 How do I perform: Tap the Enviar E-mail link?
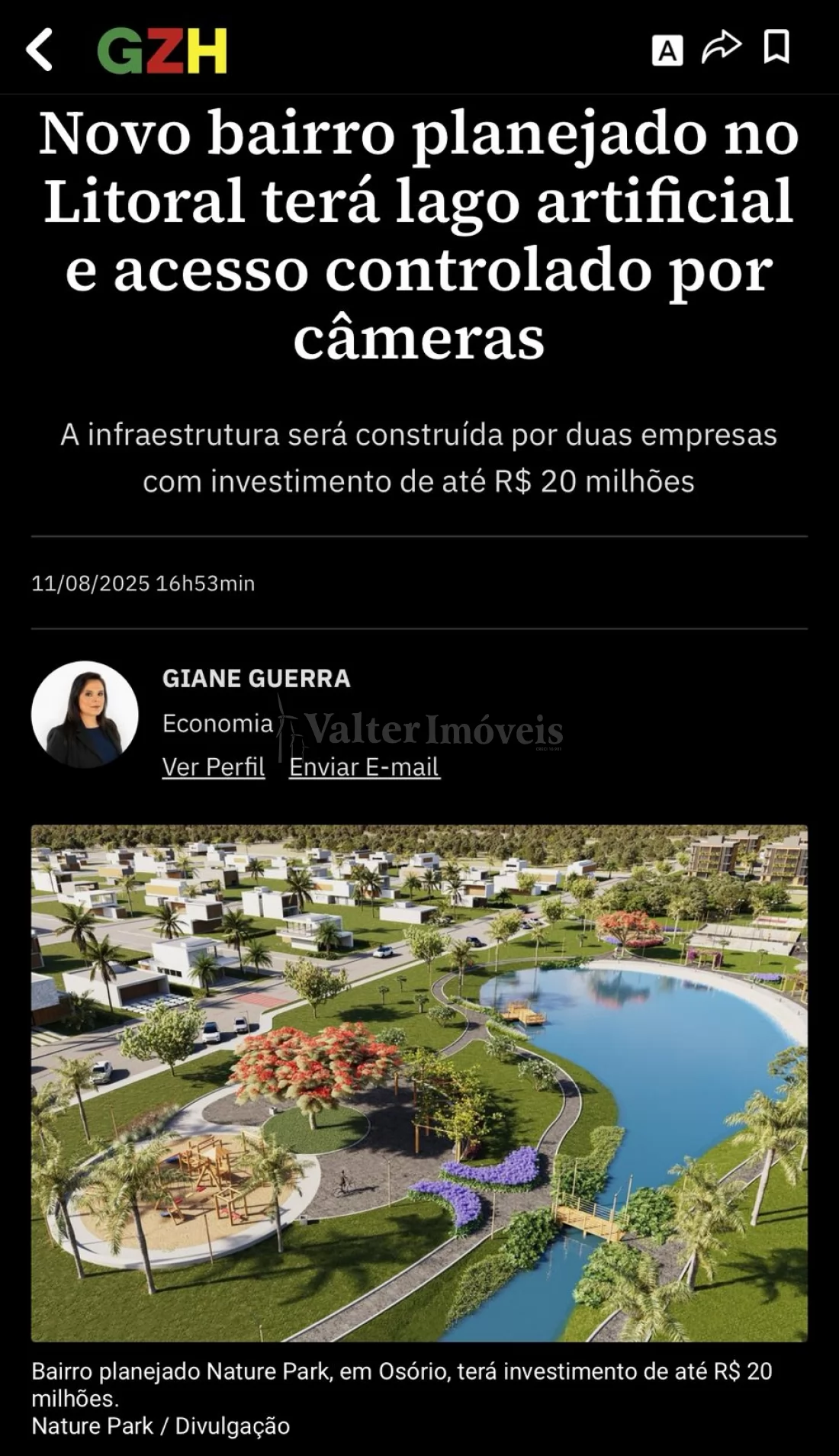coord(364,767)
